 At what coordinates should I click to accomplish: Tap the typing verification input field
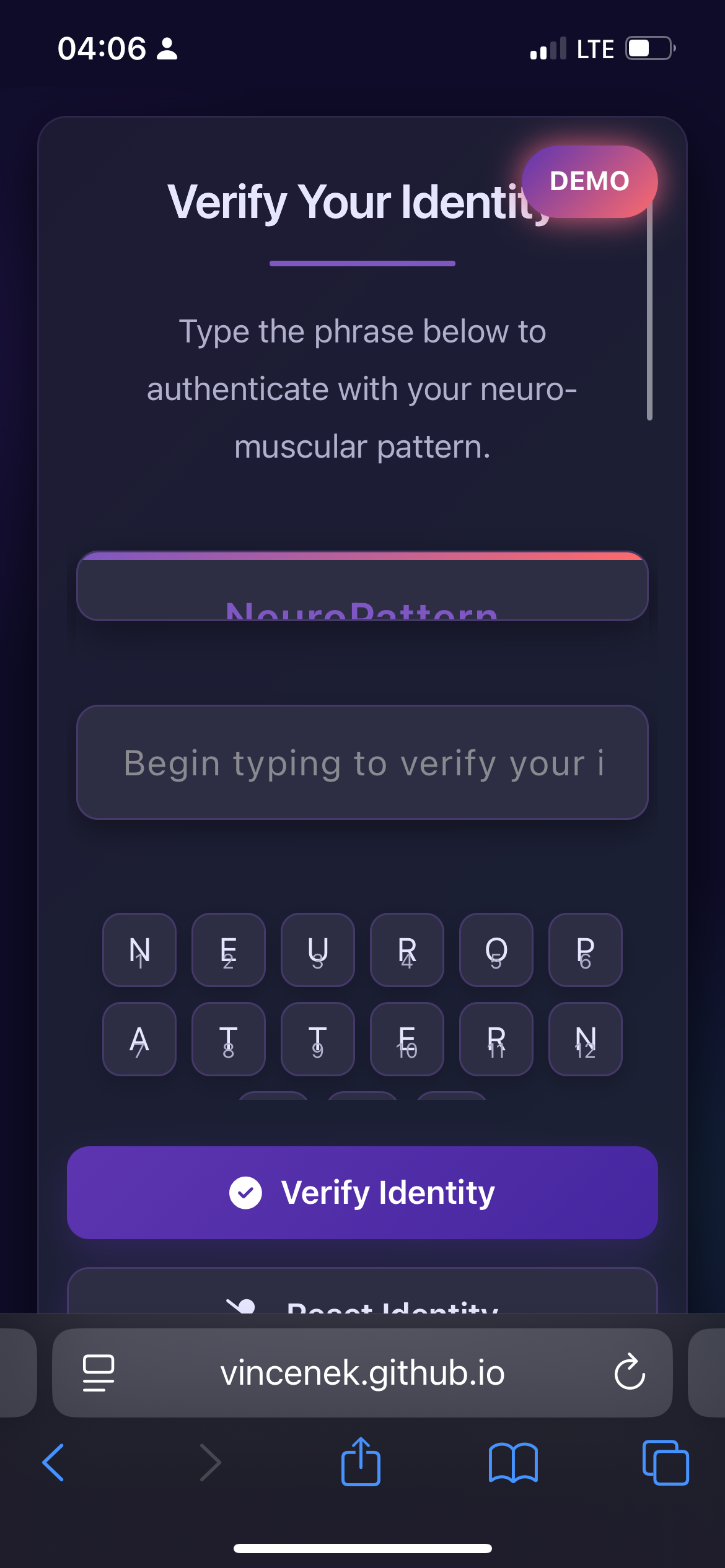tap(362, 762)
